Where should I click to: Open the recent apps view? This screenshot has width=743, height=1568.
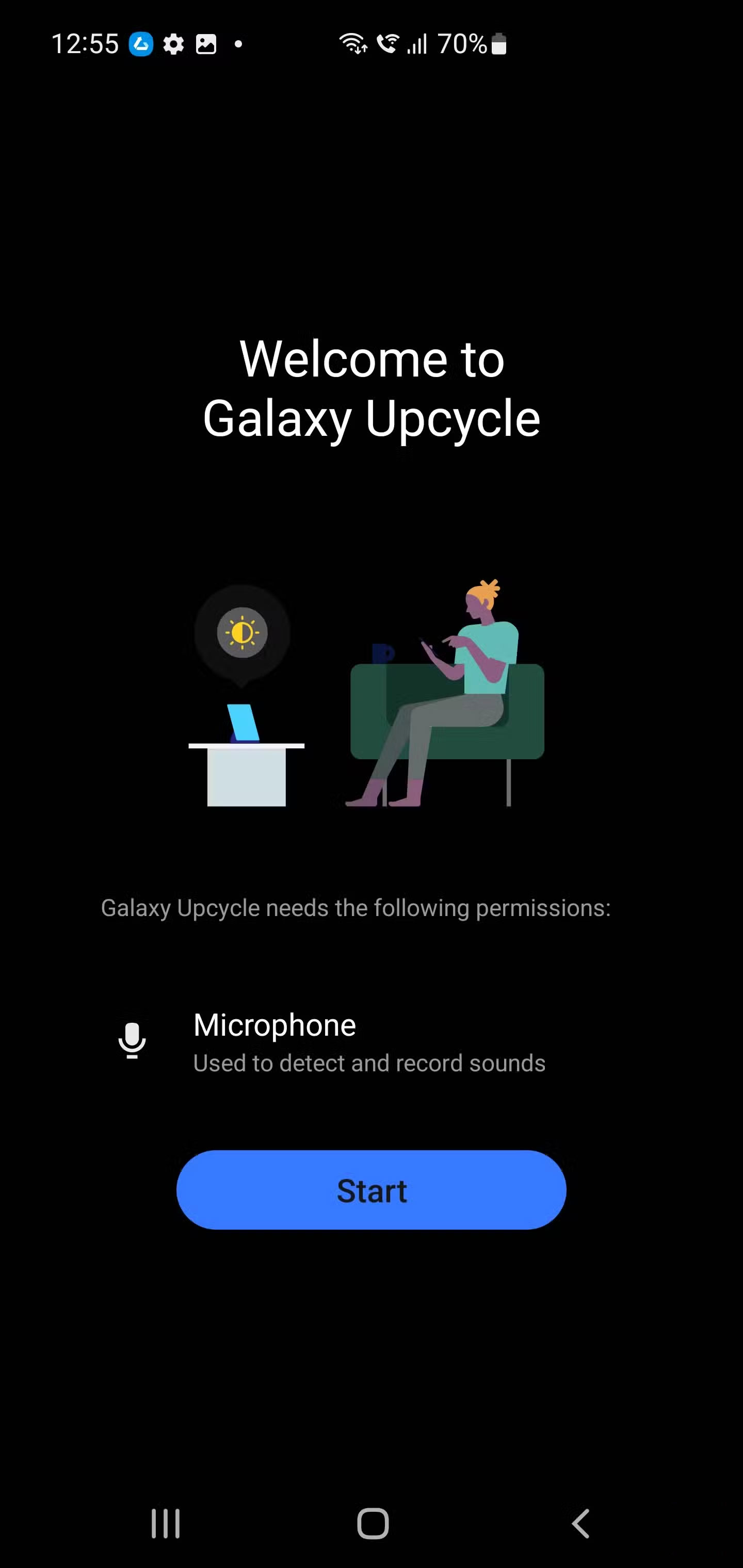pyautogui.click(x=165, y=1524)
